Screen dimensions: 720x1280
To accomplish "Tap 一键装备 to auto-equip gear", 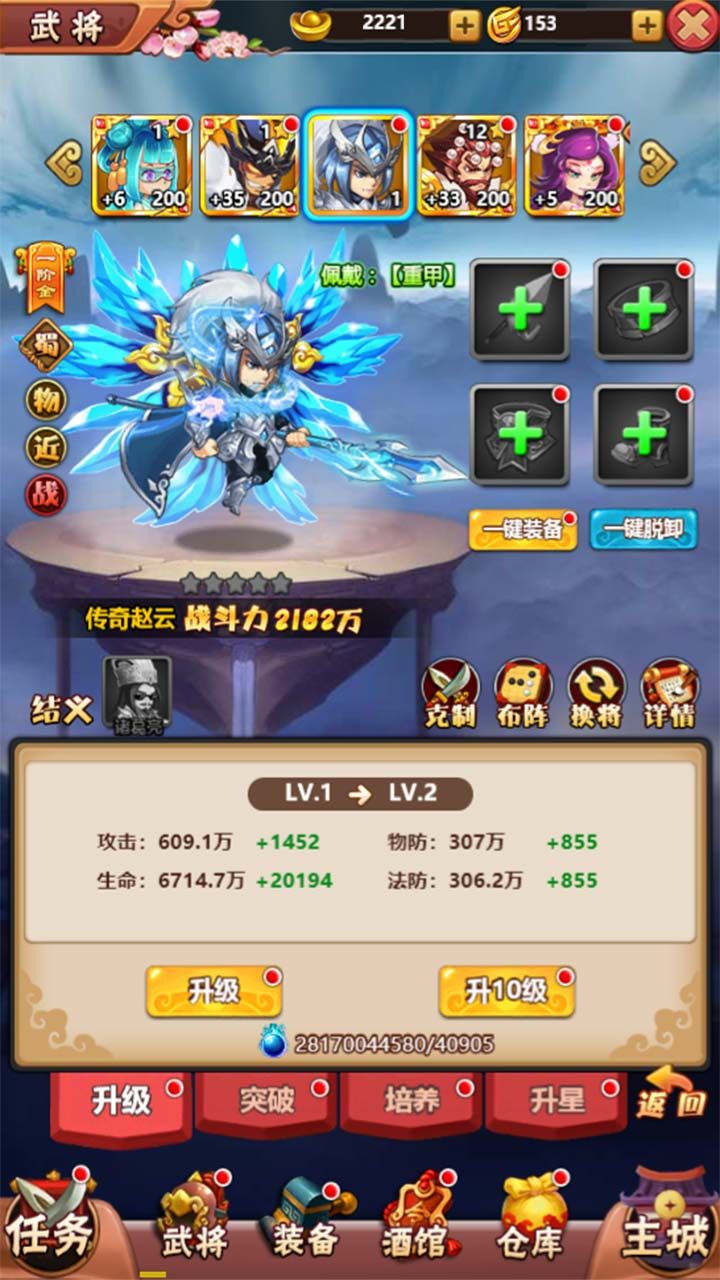I will 523,530.
